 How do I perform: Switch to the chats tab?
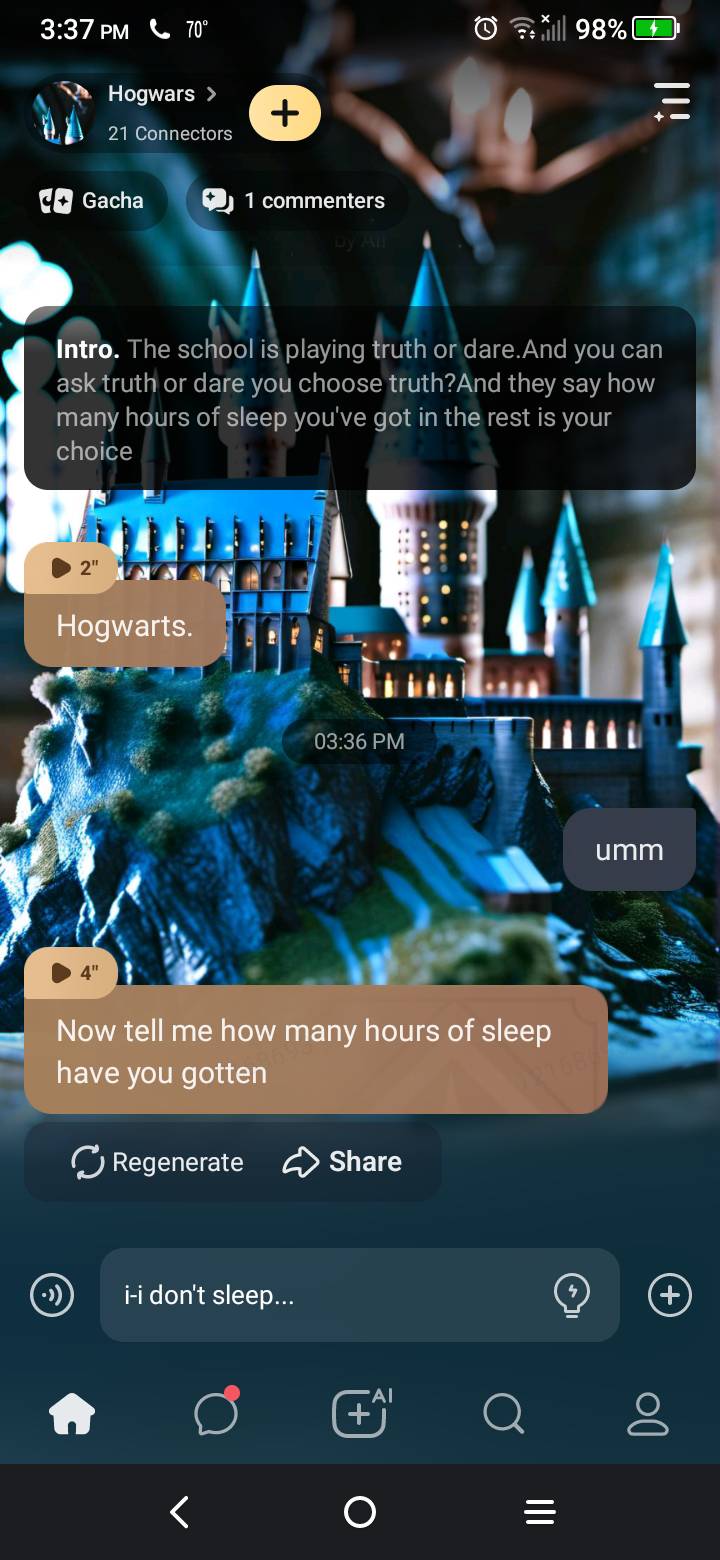[x=216, y=1414]
